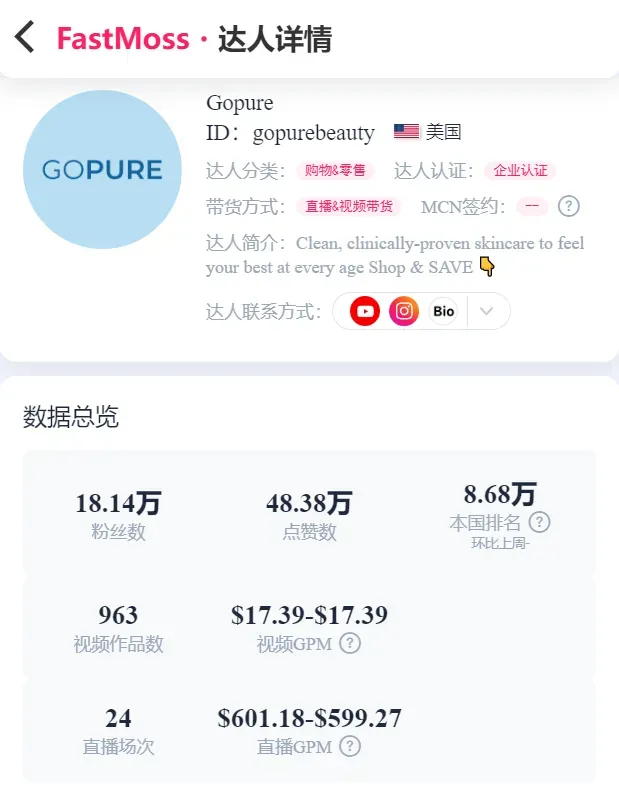Open the Bio contact link
The height and width of the screenshot is (793, 619).
443,311
